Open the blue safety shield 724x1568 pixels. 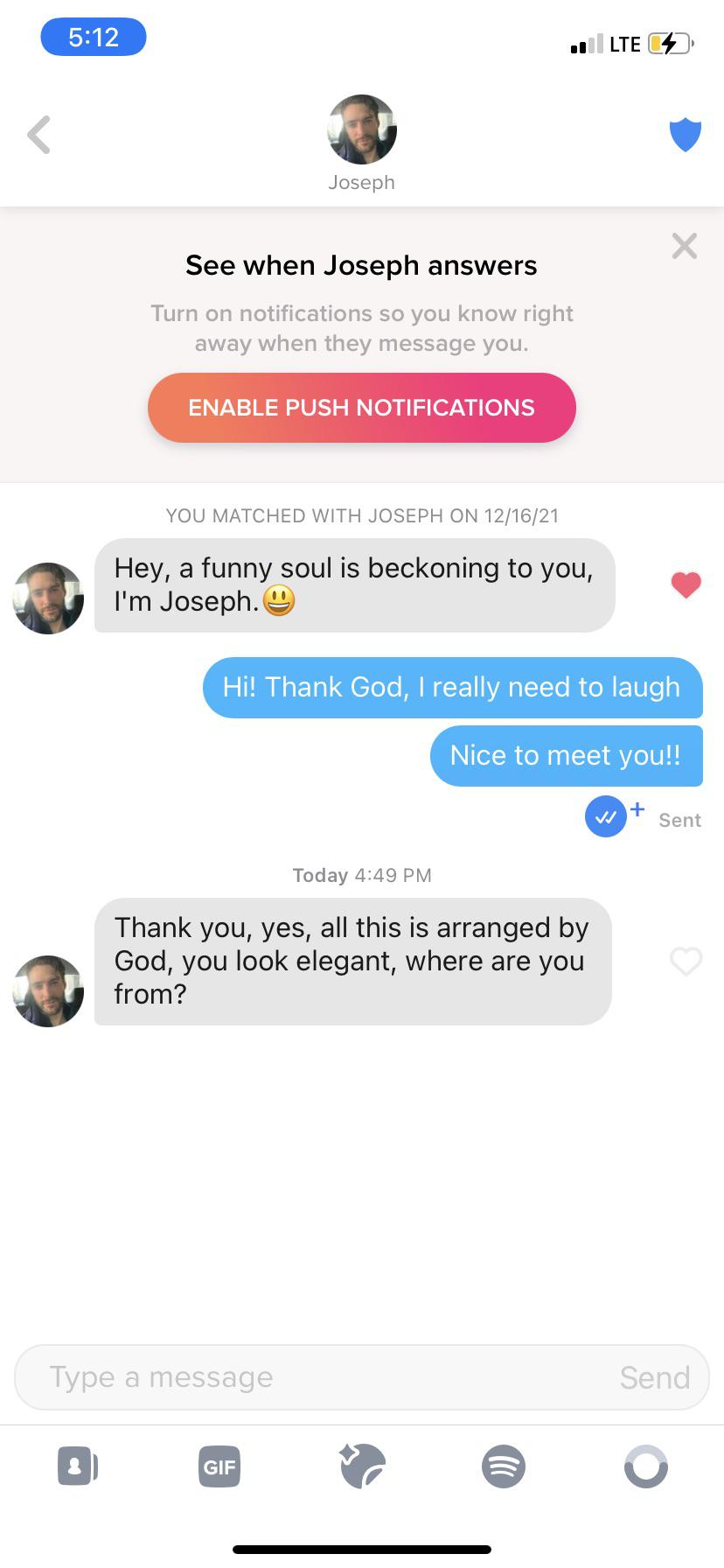point(685,135)
